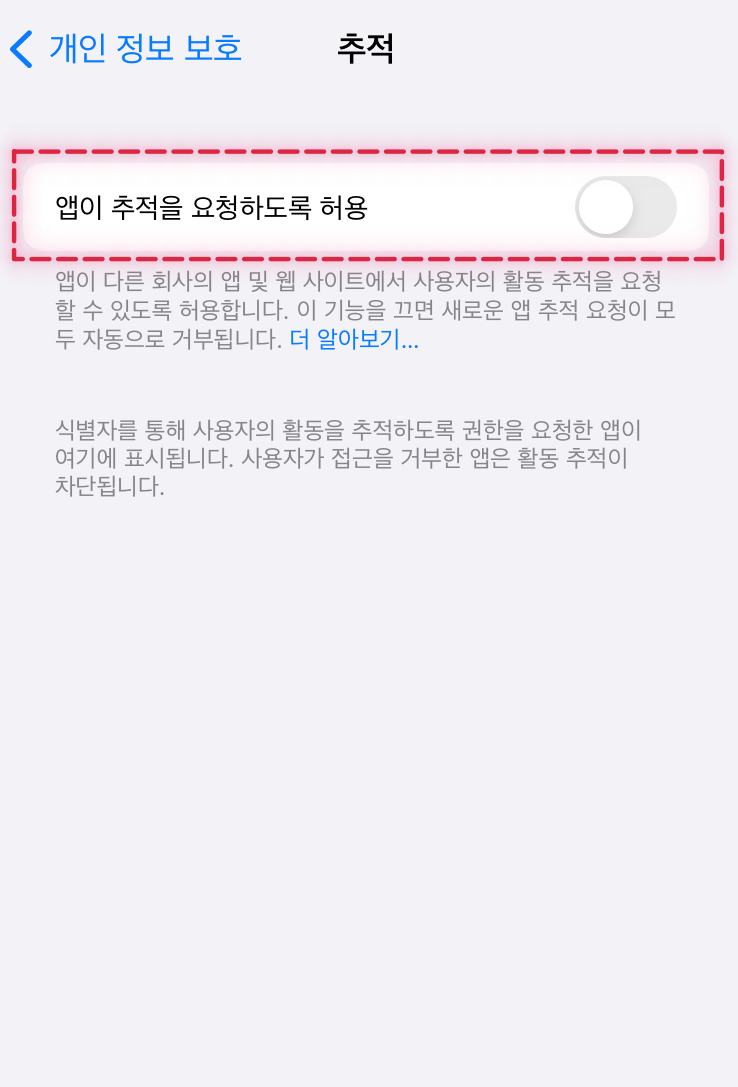The height and width of the screenshot is (1087, 738).
Task: Open the 더 알아보기 link
Action: tap(354, 340)
